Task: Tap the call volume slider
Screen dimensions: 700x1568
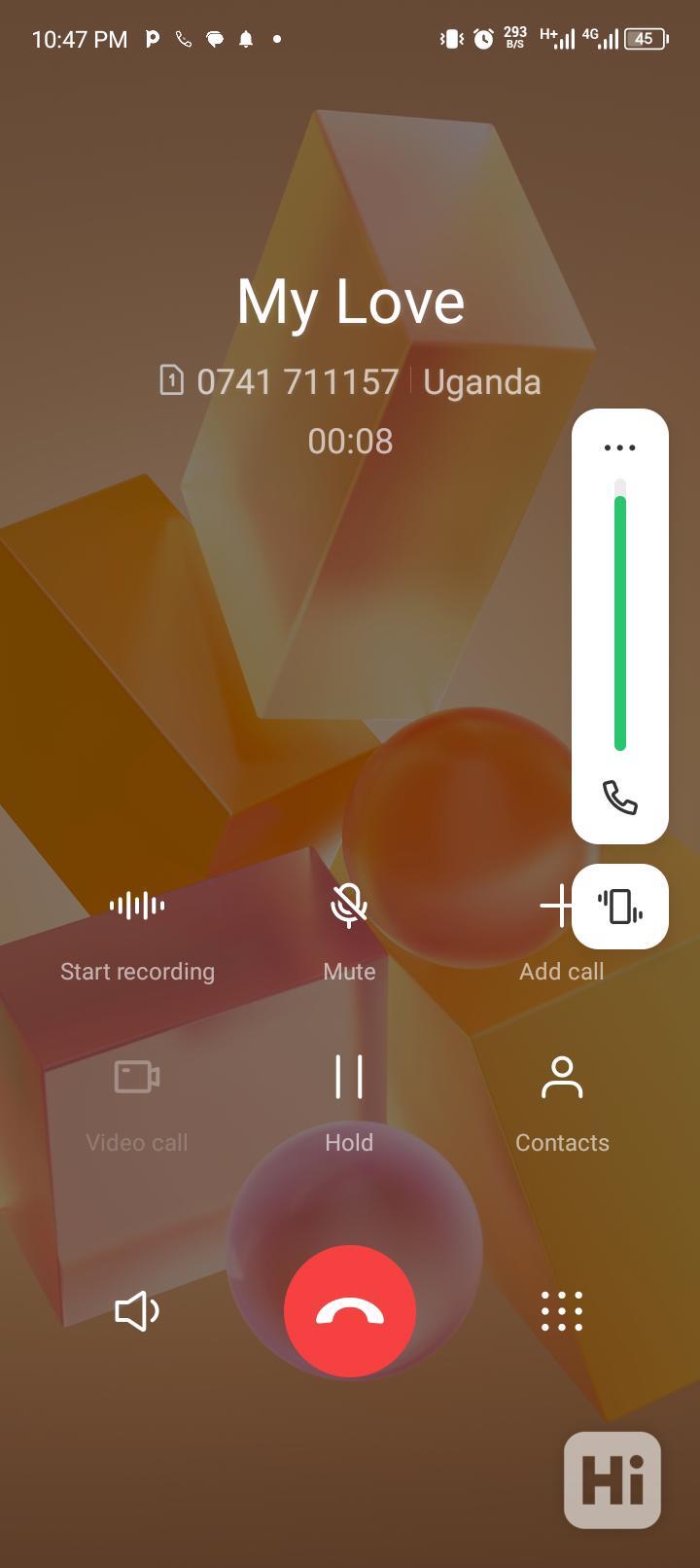Action: point(620,623)
